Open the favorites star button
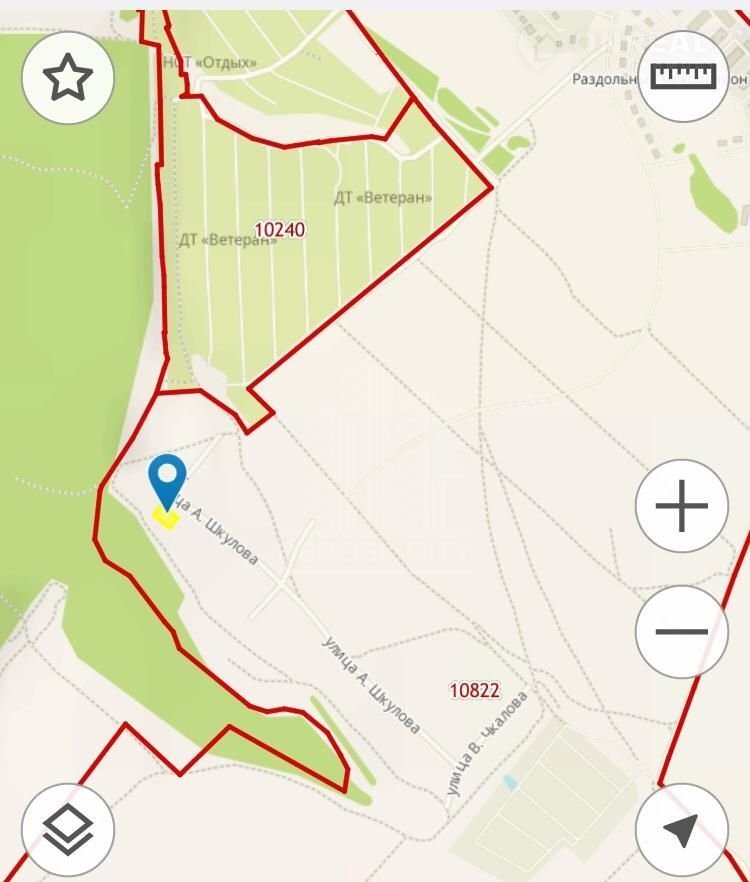 pos(68,78)
